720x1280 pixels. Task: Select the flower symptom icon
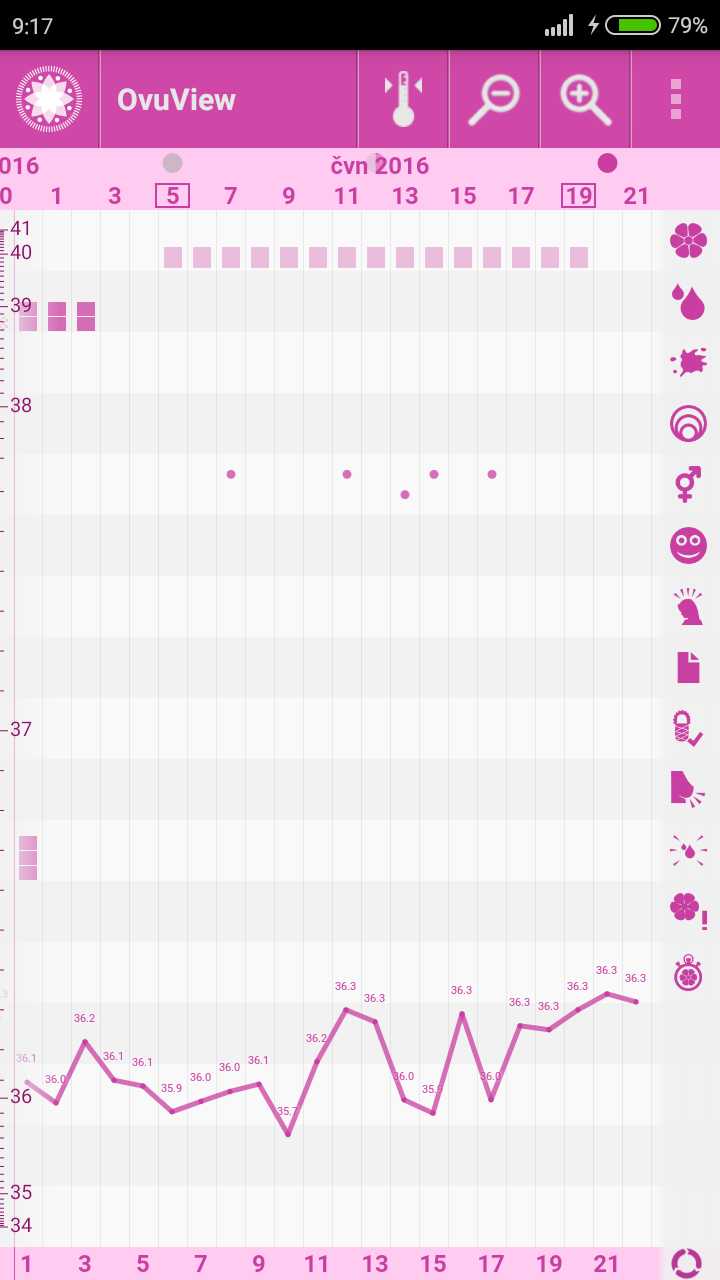688,240
